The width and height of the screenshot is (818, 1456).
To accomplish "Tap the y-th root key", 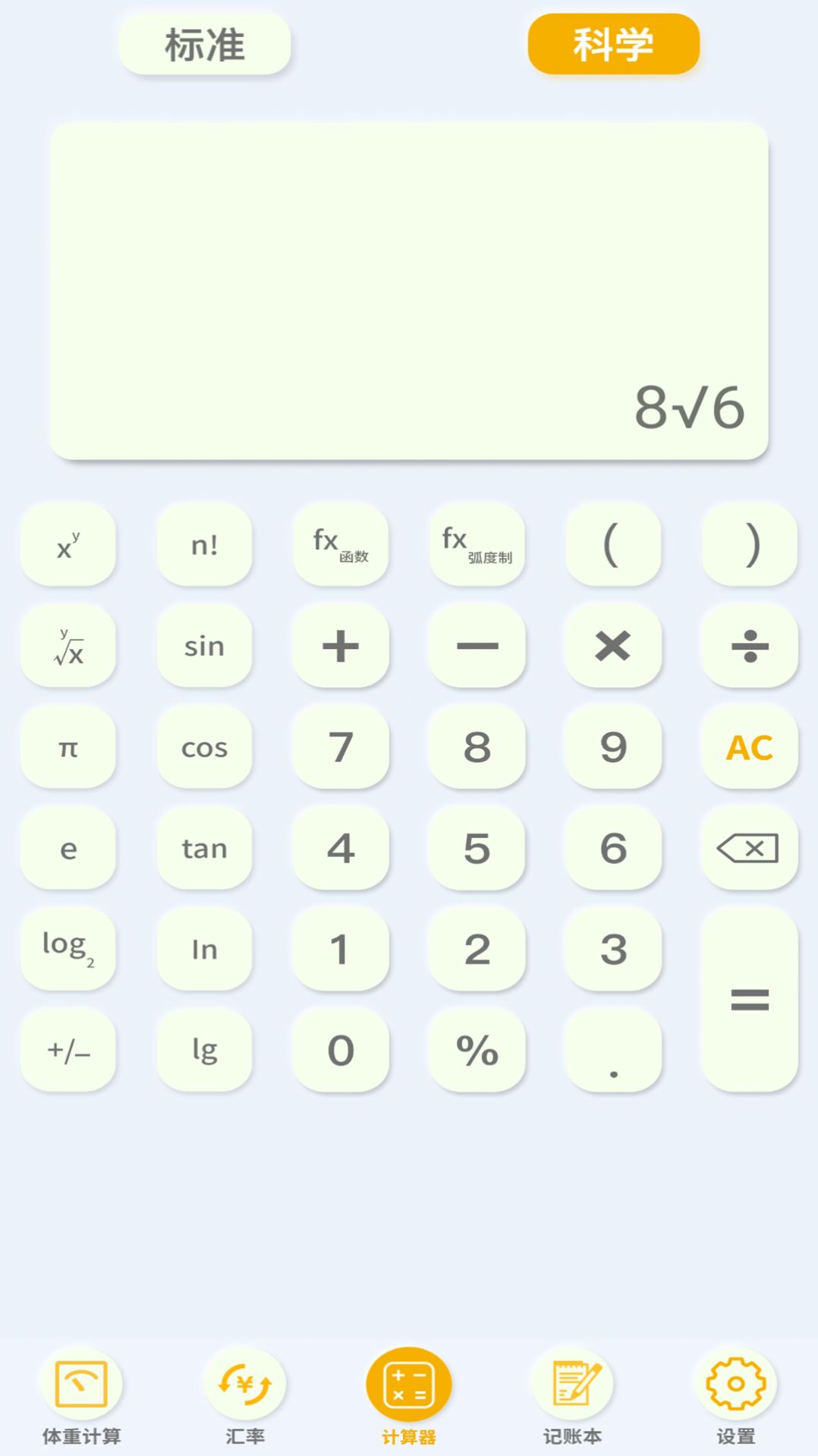I will 68,646.
